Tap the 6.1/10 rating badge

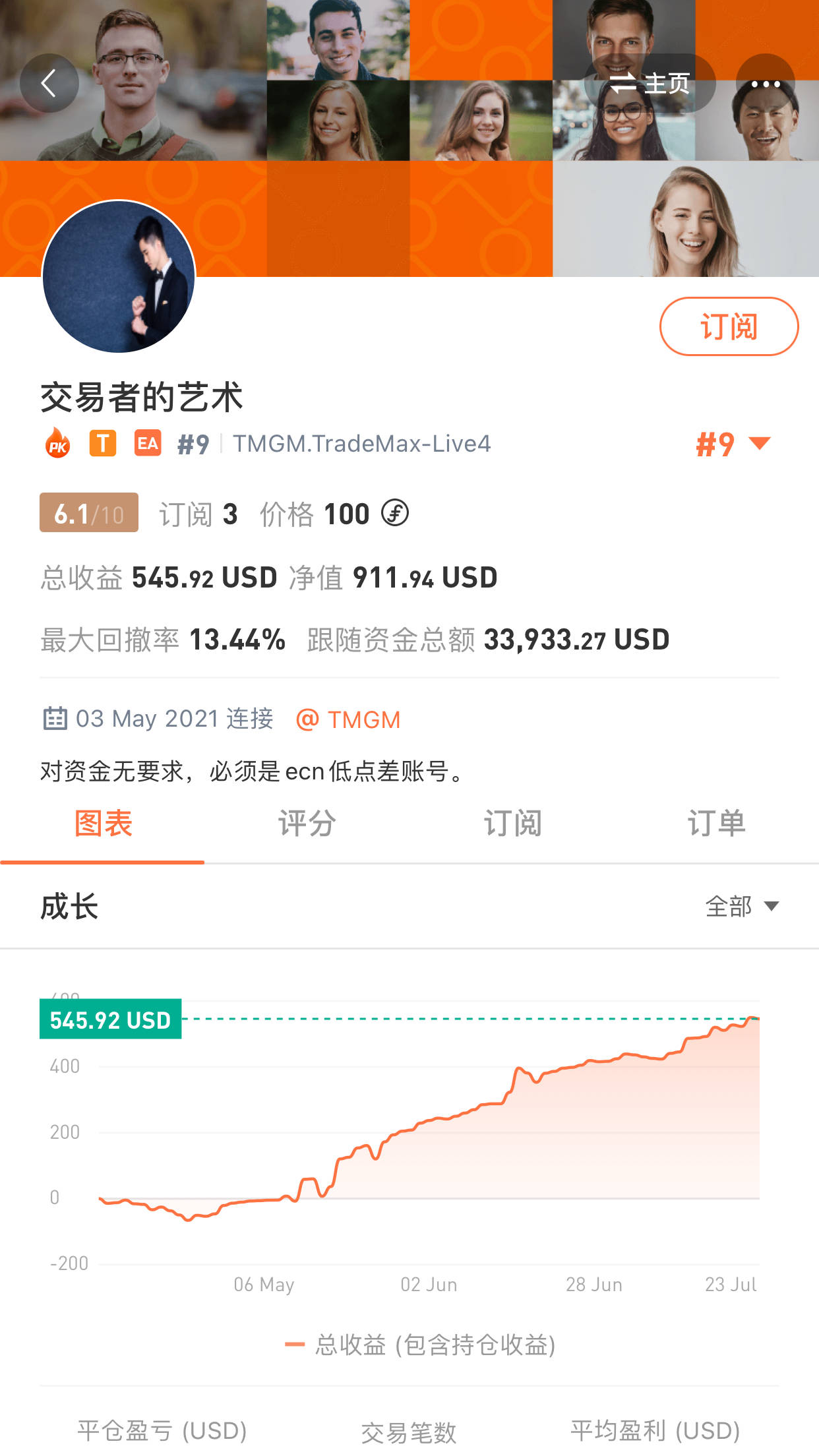point(89,512)
